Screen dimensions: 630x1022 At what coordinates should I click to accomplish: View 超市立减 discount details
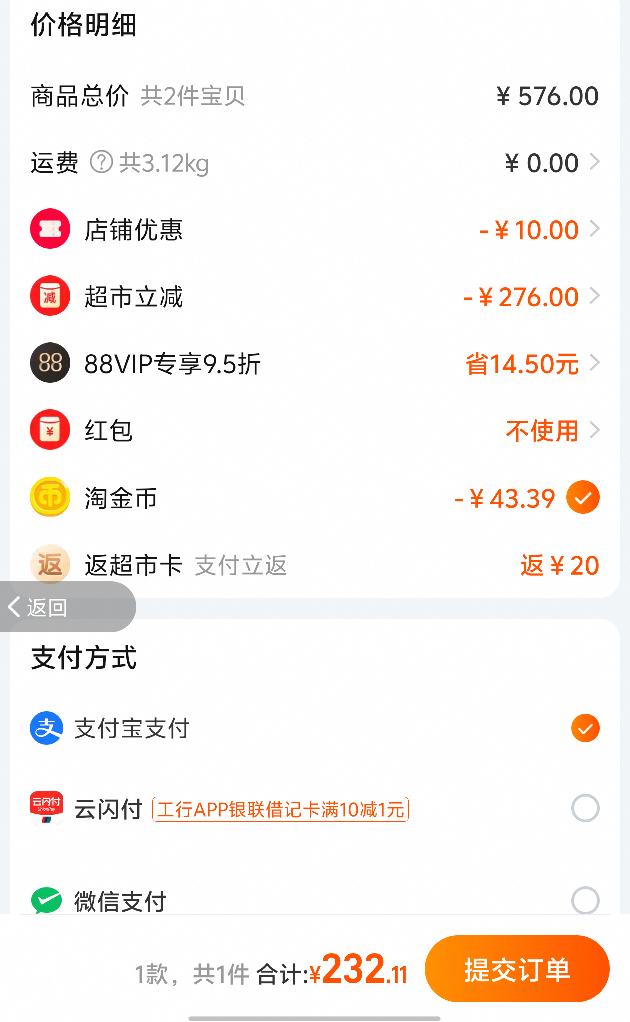[x=315, y=297]
